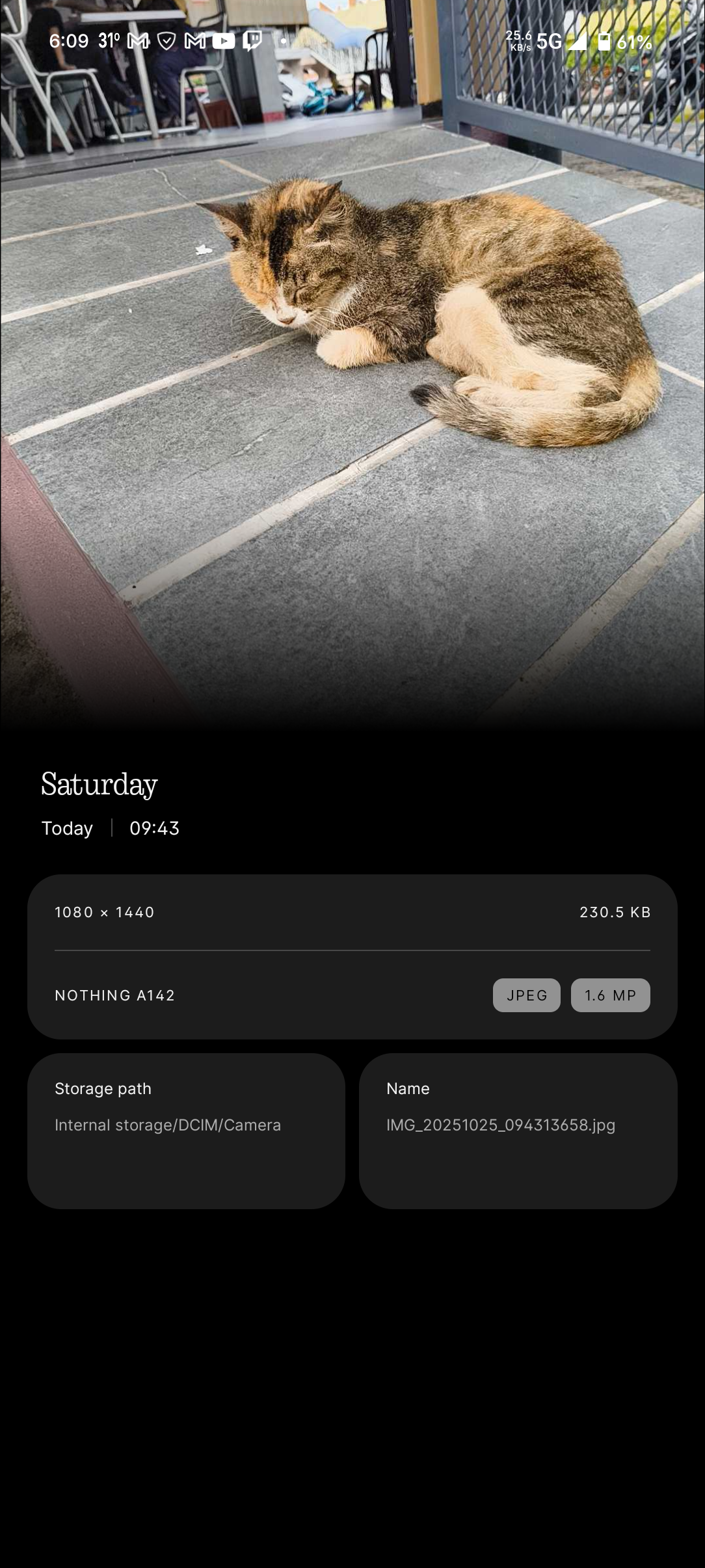Open the Storage path card

click(x=186, y=1130)
